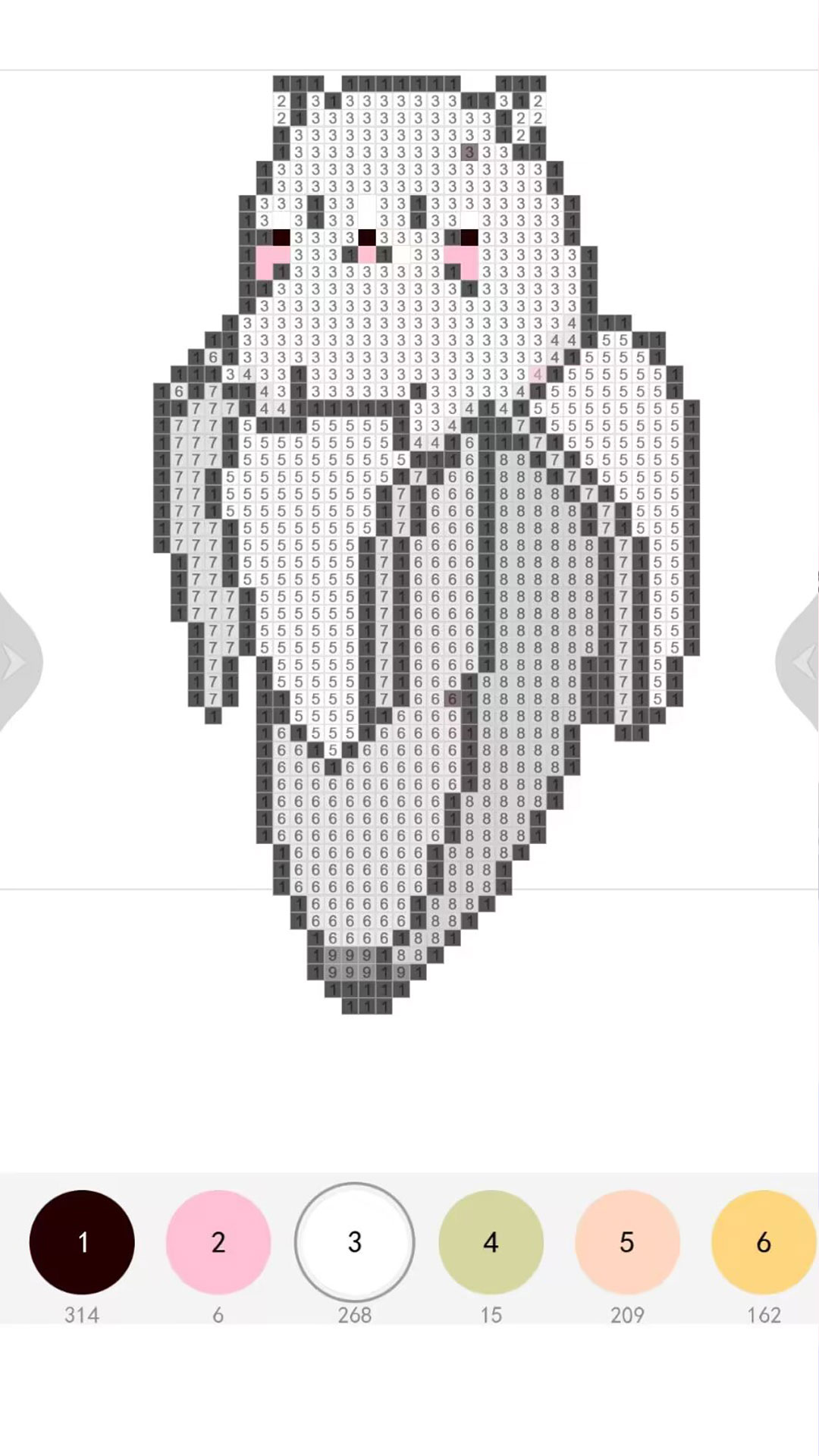Tap the right side arrow handle
This screenshot has height=1456, width=819.
(x=801, y=663)
